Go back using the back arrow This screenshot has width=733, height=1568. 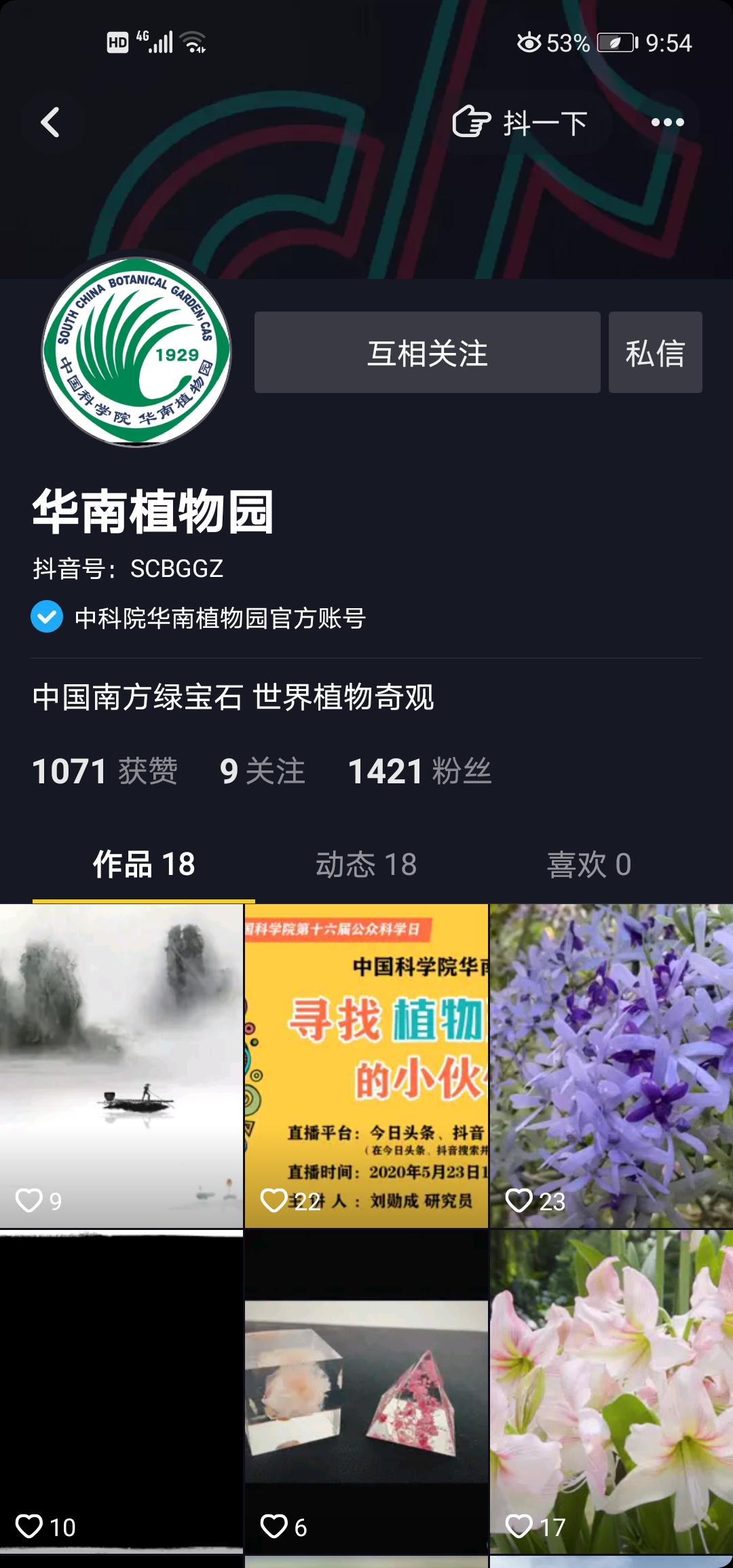[50, 123]
